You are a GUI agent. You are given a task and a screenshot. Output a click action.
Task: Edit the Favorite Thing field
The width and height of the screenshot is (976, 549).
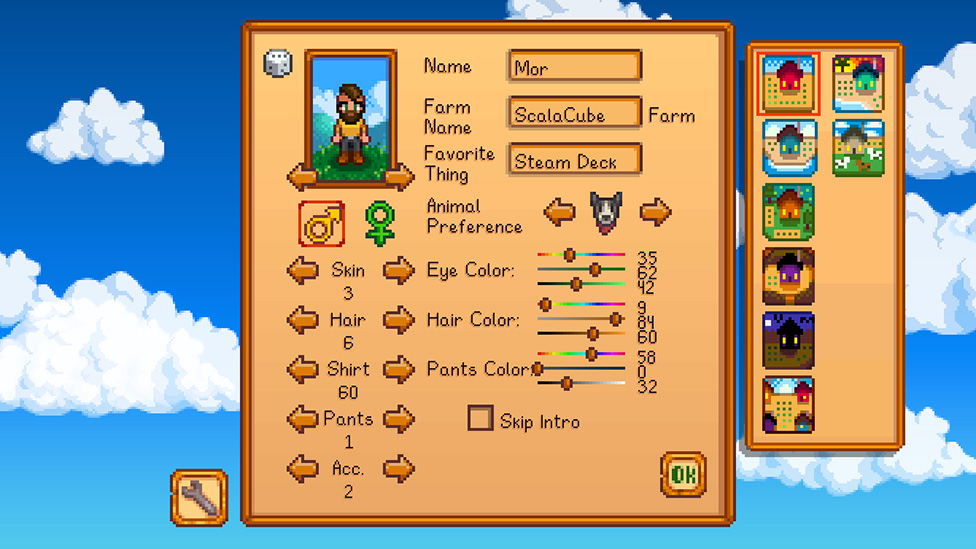[x=574, y=161]
